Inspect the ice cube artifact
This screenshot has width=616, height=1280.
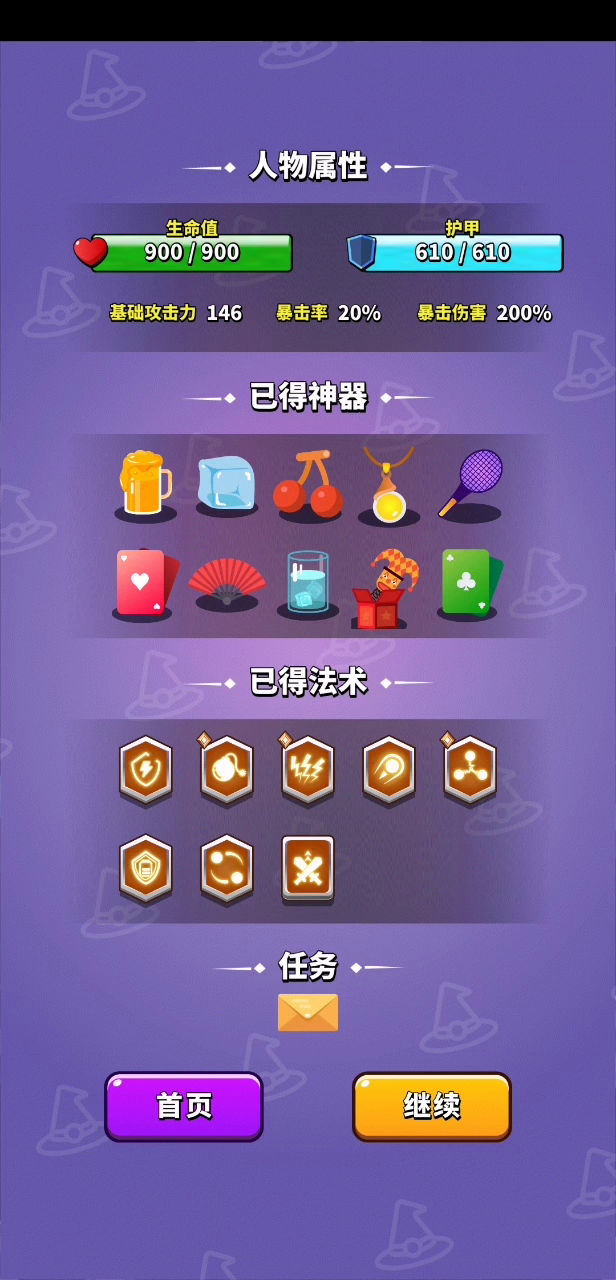click(x=227, y=485)
